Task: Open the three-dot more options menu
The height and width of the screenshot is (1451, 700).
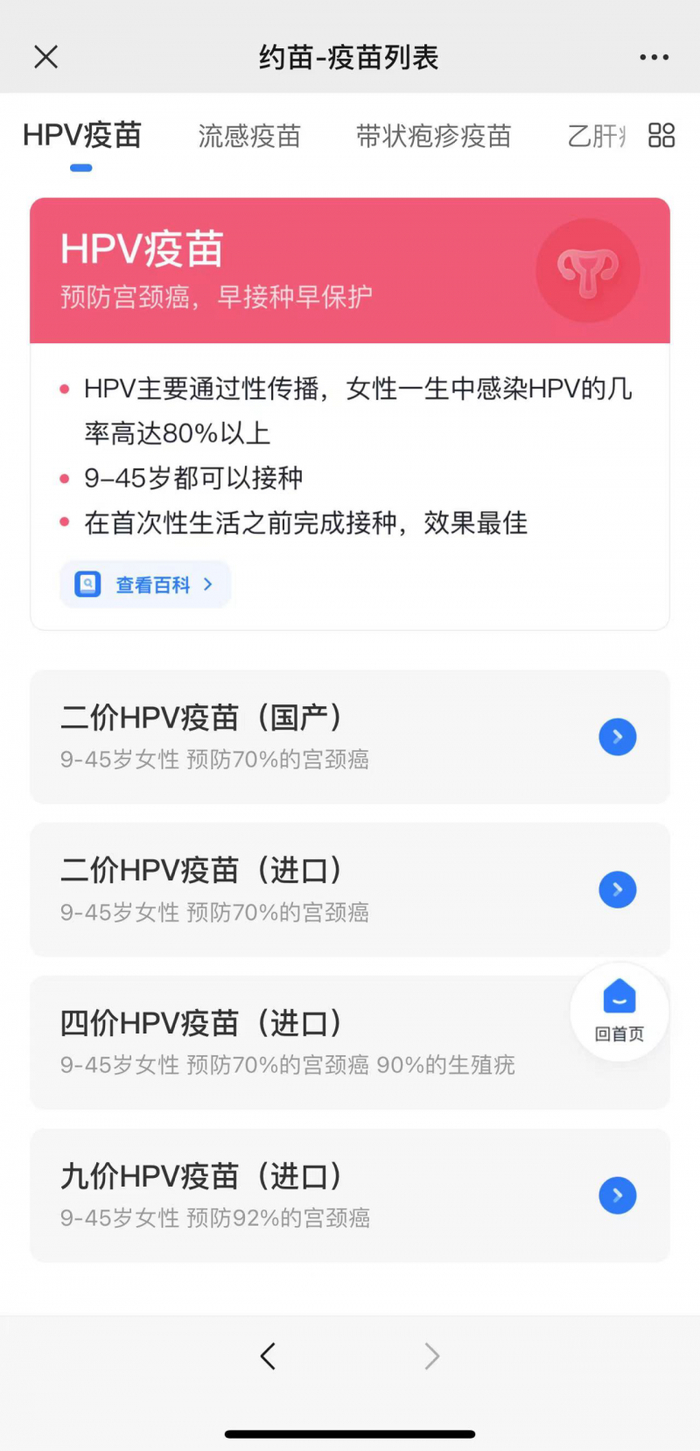Action: 654,57
